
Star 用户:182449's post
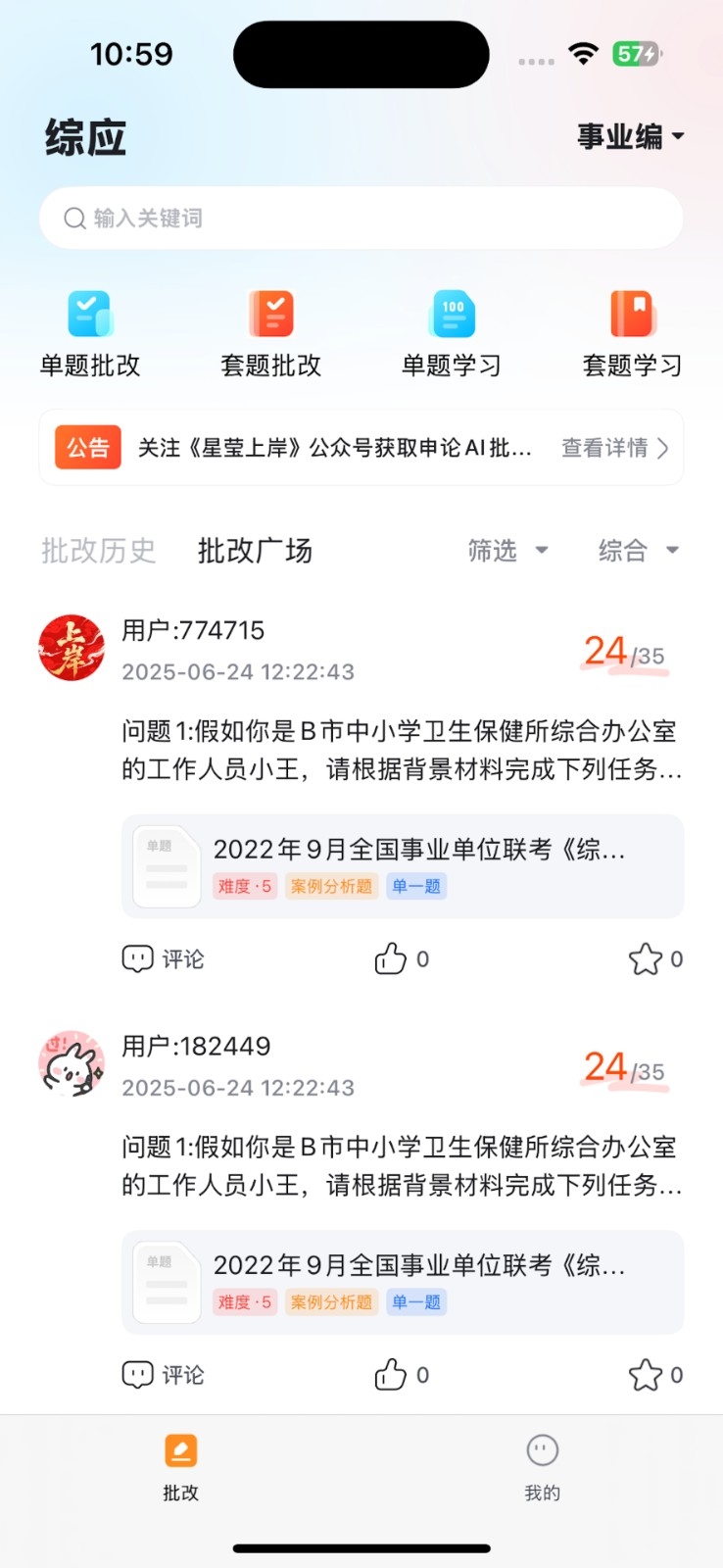pyautogui.click(x=655, y=1375)
